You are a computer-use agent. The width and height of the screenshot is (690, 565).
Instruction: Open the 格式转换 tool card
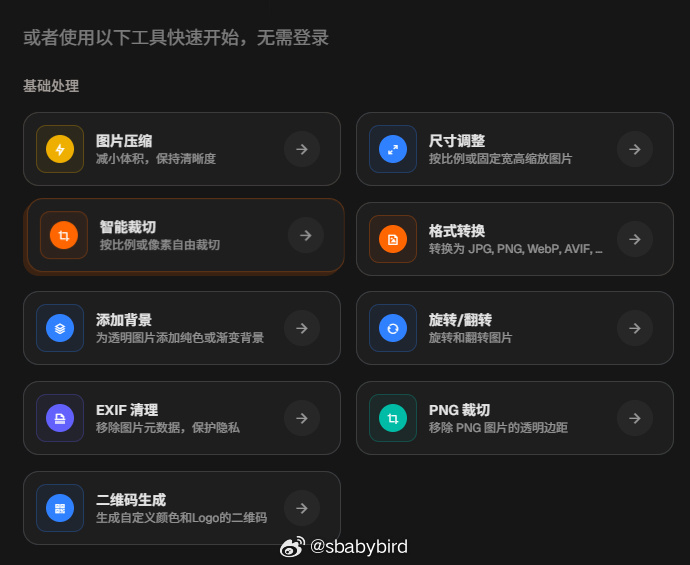(x=514, y=239)
